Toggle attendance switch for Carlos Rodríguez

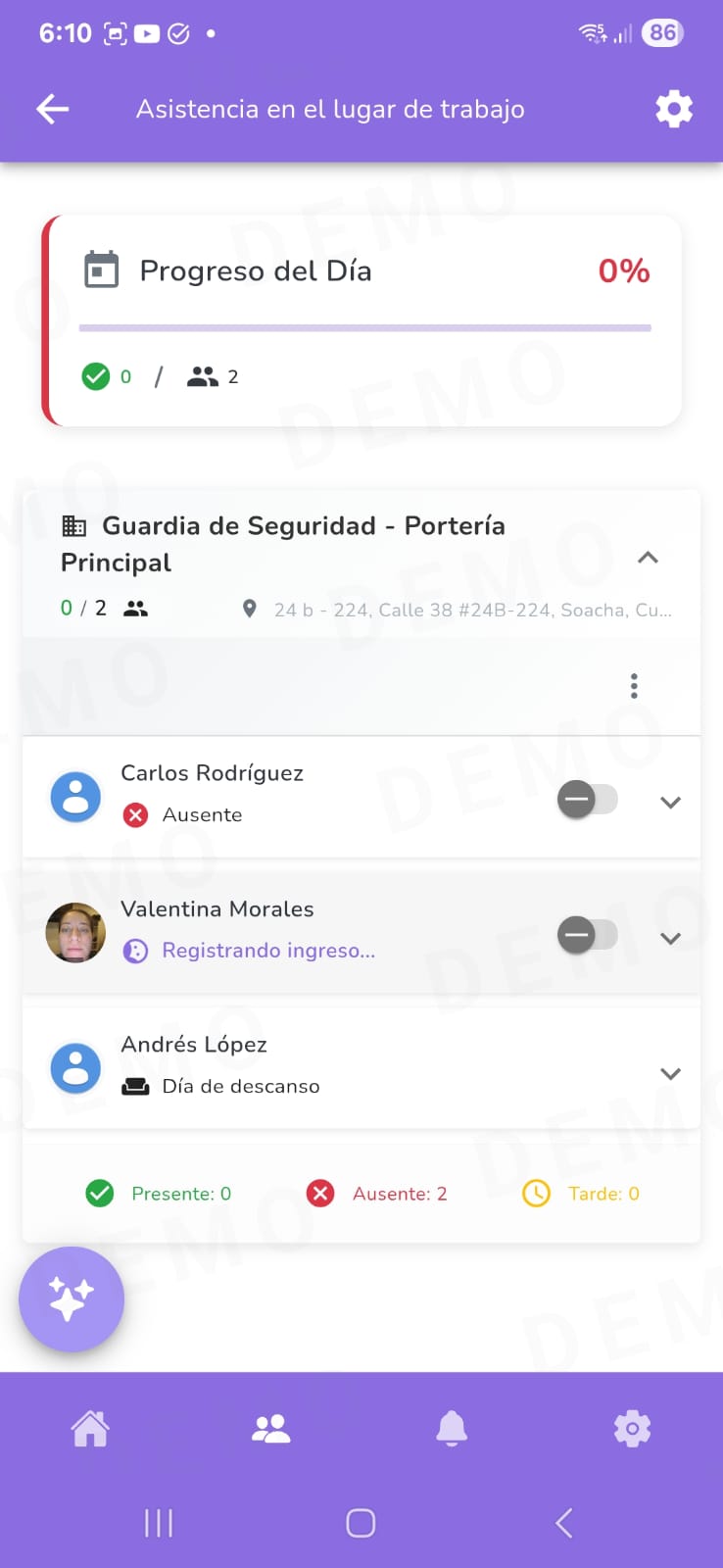point(587,800)
